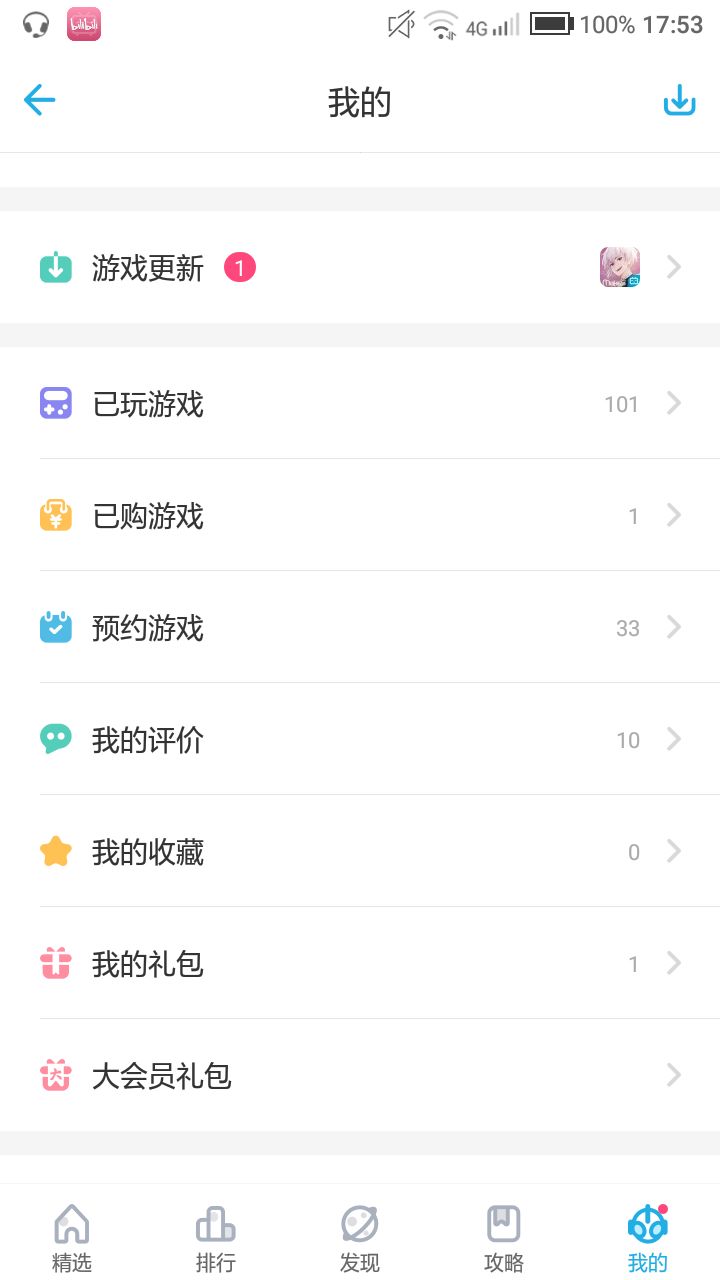
Task: Open the 游戏更新 row
Action: point(360,268)
